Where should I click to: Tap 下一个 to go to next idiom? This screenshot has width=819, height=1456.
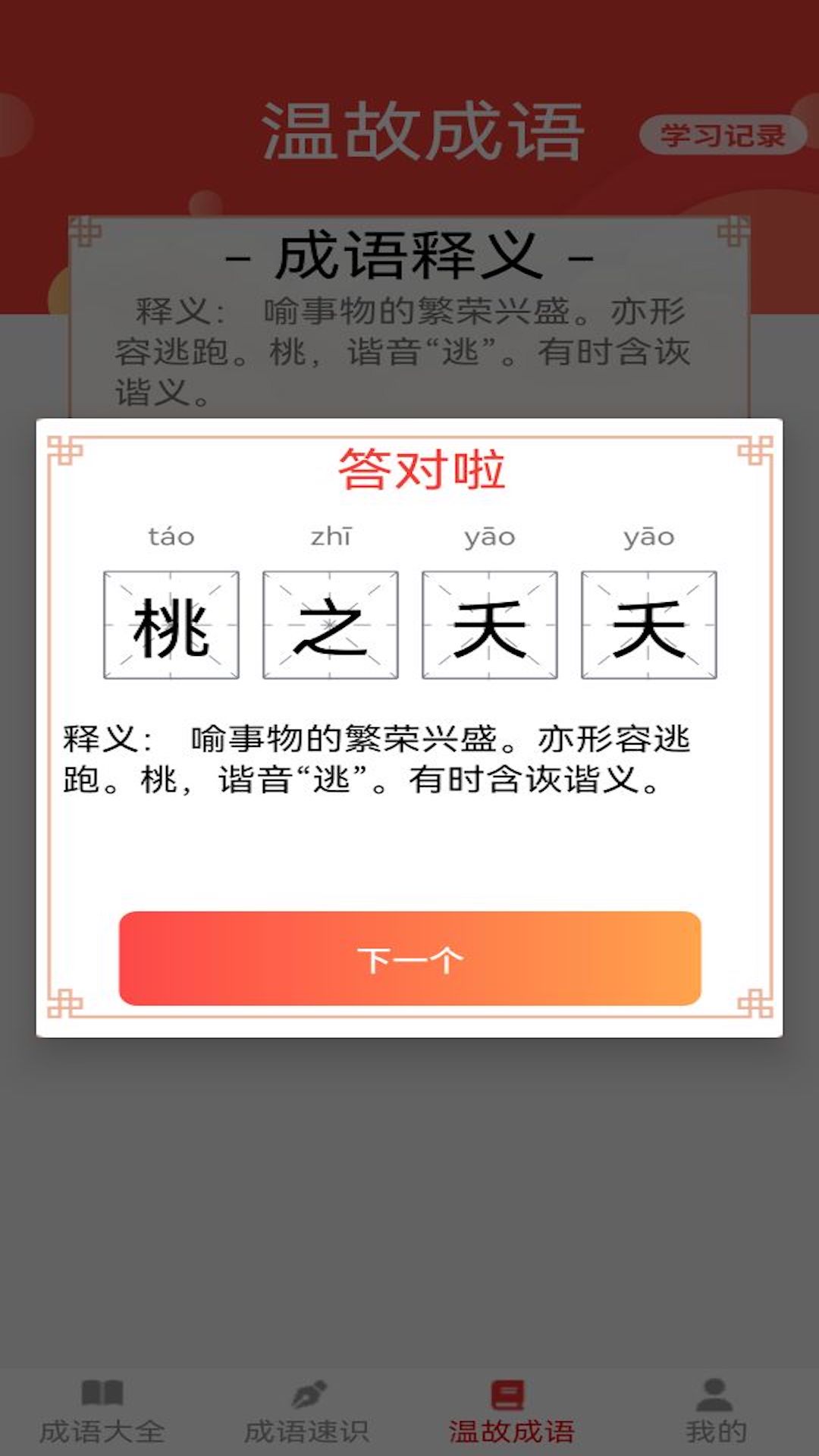click(409, 959)
